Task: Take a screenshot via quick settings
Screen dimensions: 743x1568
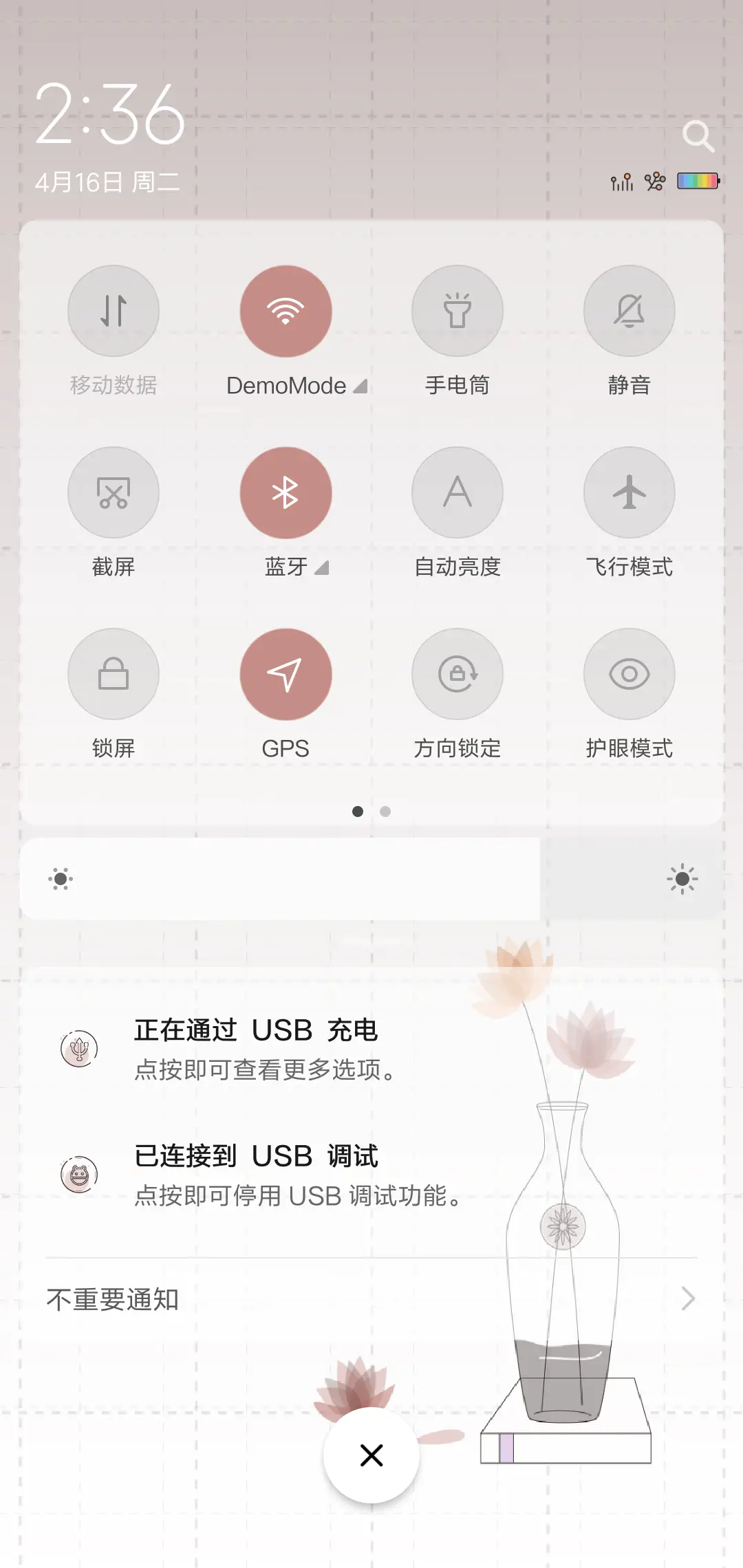Action: (114, 492)
